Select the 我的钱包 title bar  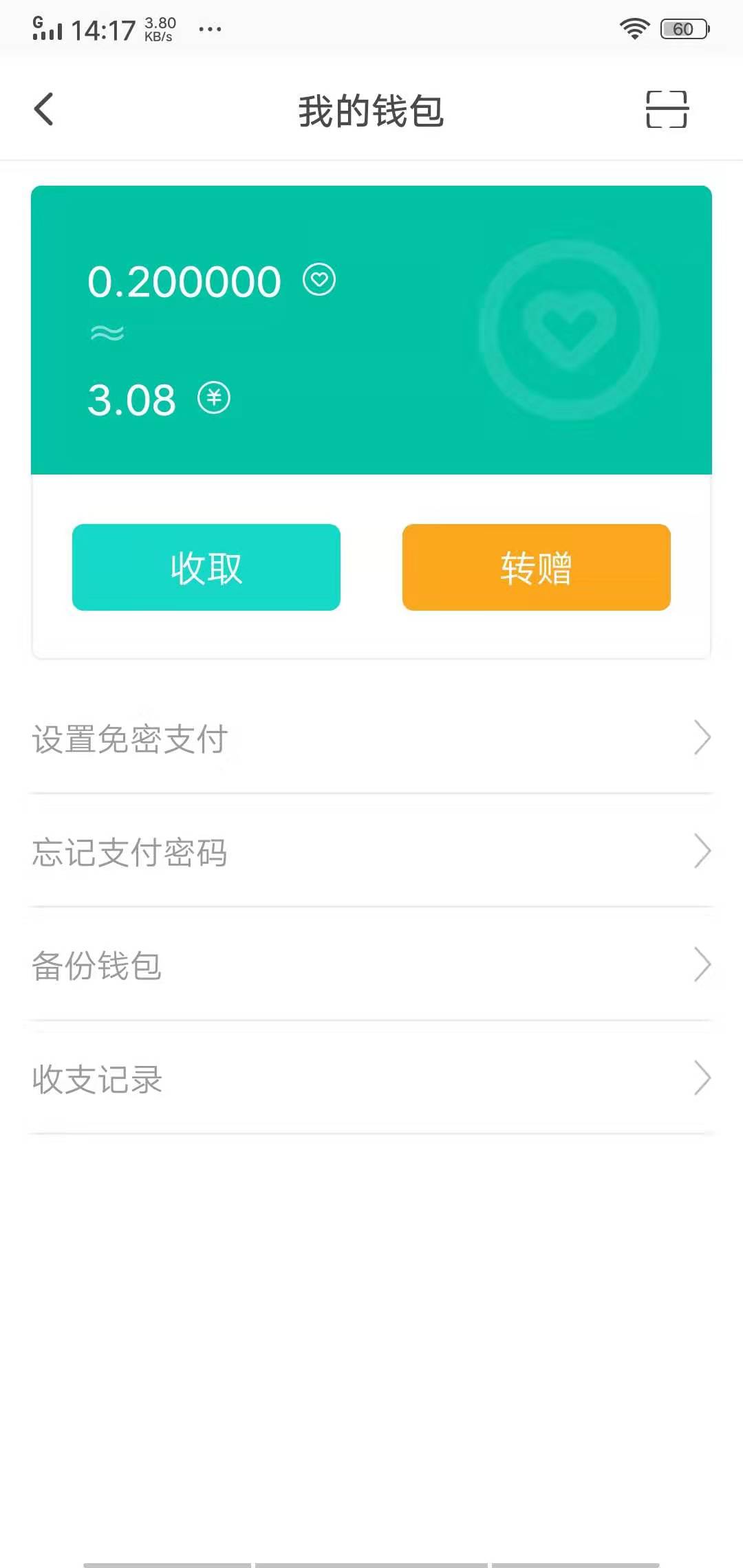(371, 110)
